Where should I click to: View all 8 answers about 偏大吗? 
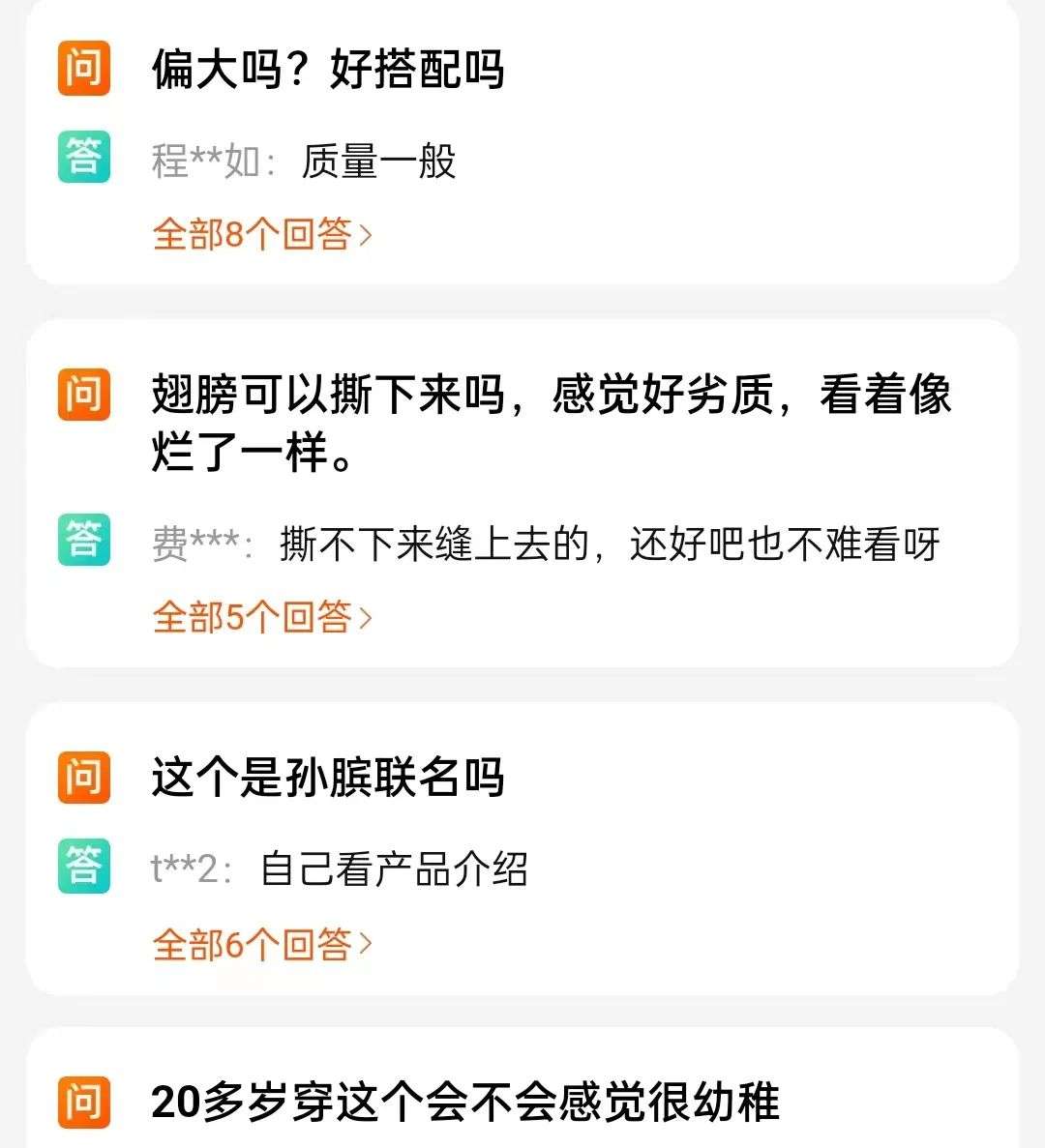point(261,234)
